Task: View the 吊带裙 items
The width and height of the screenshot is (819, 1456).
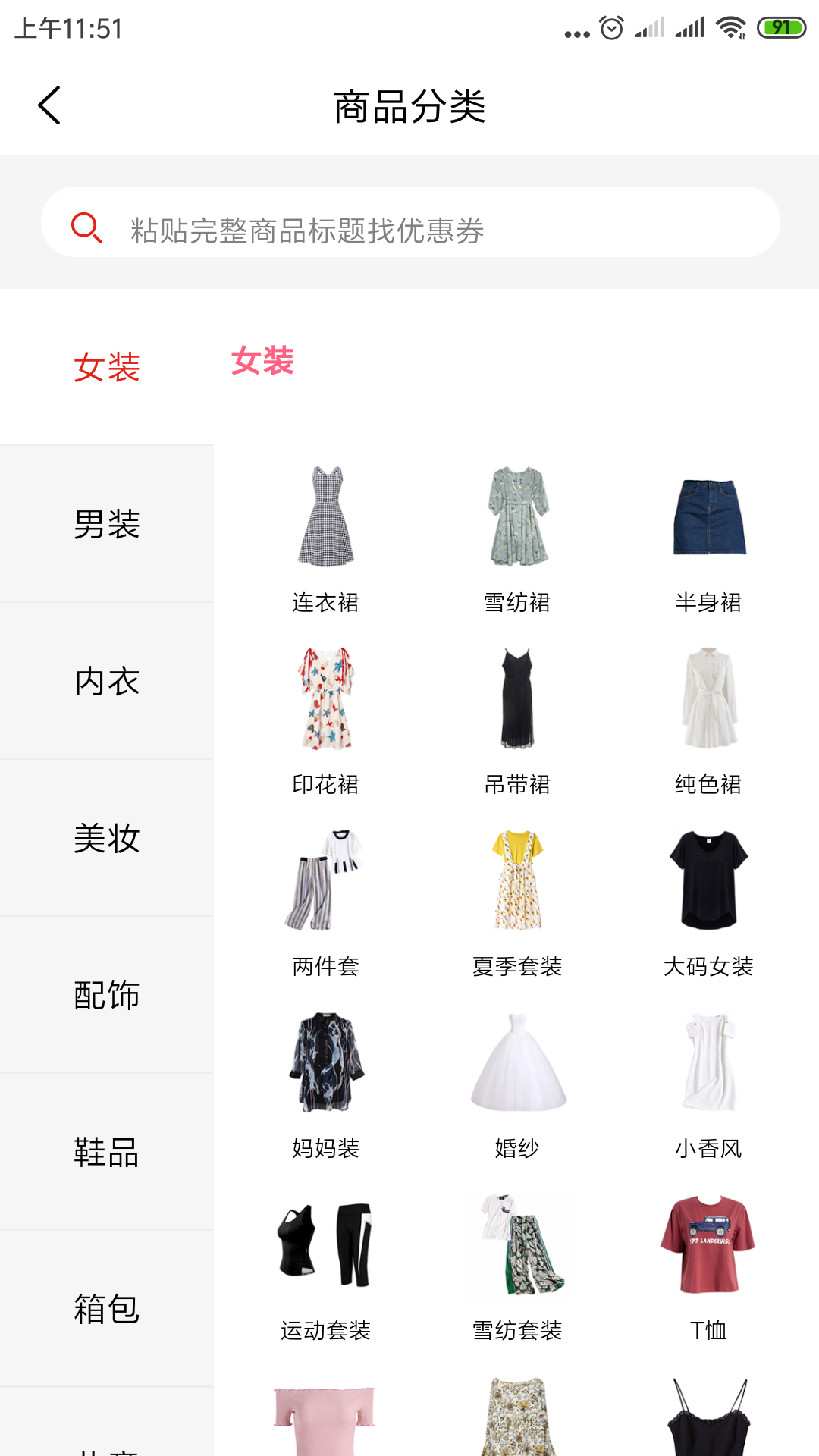Action: (517, 720)
